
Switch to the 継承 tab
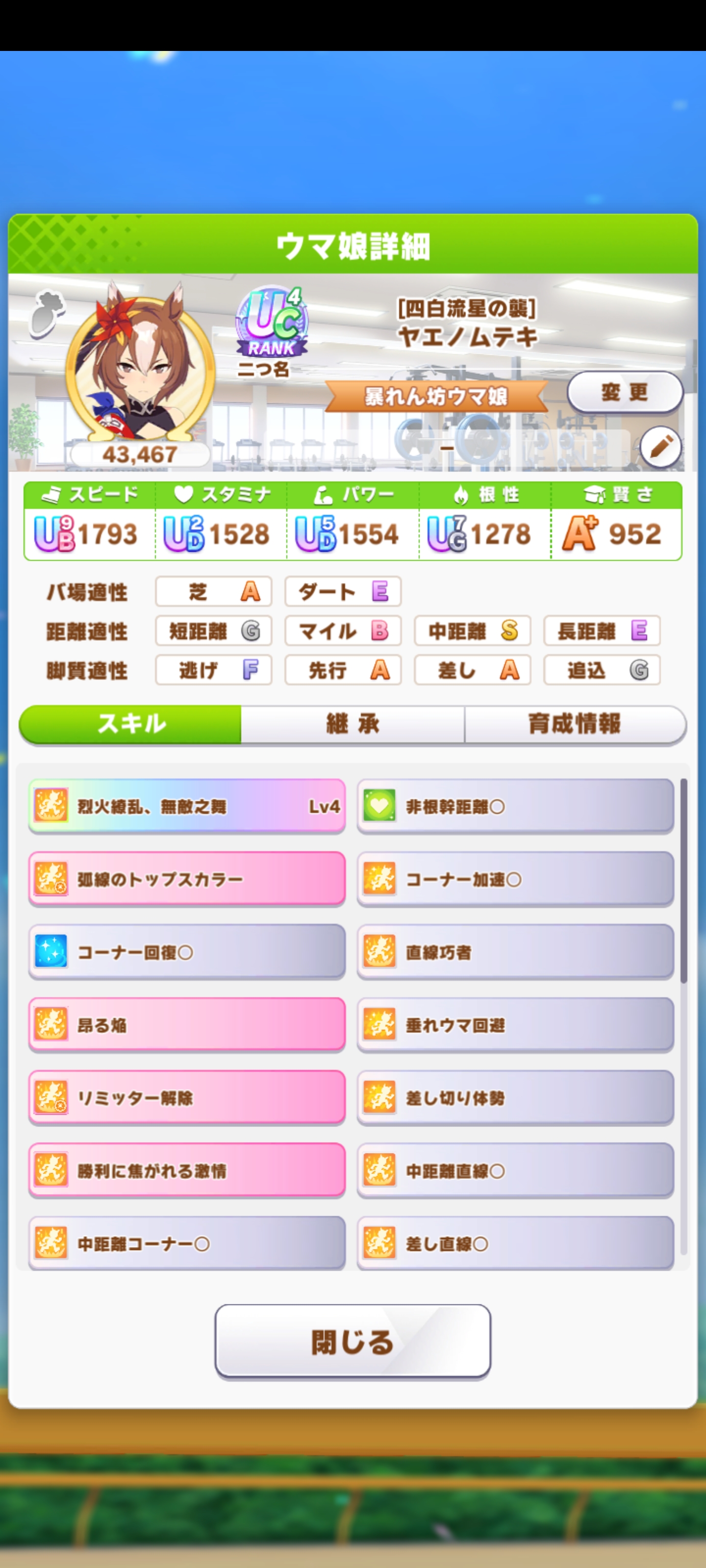point(353,724)
